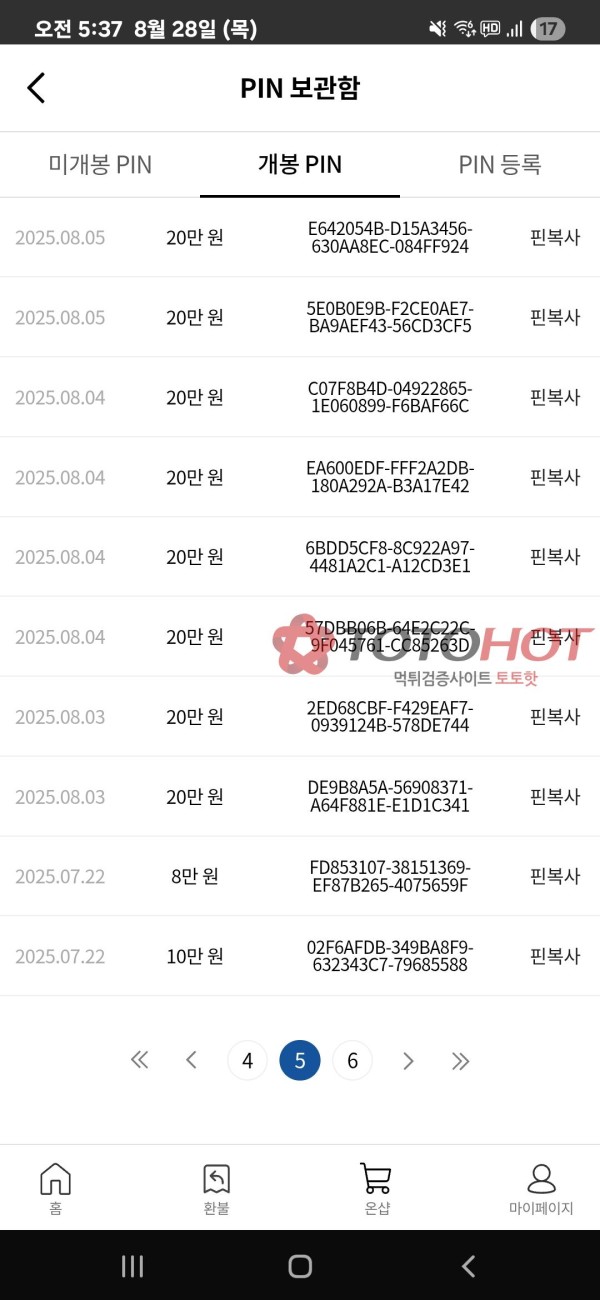
Task: Go back using the top arrow
Action: coord(36,88)
